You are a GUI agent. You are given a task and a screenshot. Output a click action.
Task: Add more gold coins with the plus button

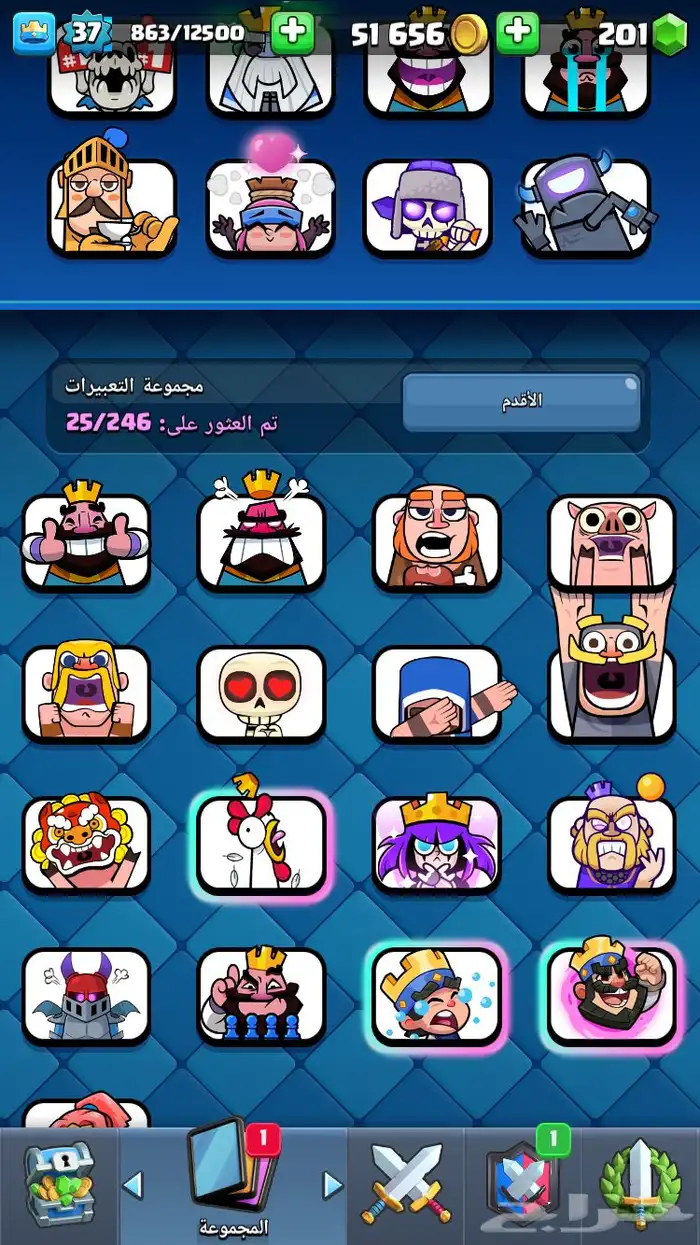coord(518,33)
